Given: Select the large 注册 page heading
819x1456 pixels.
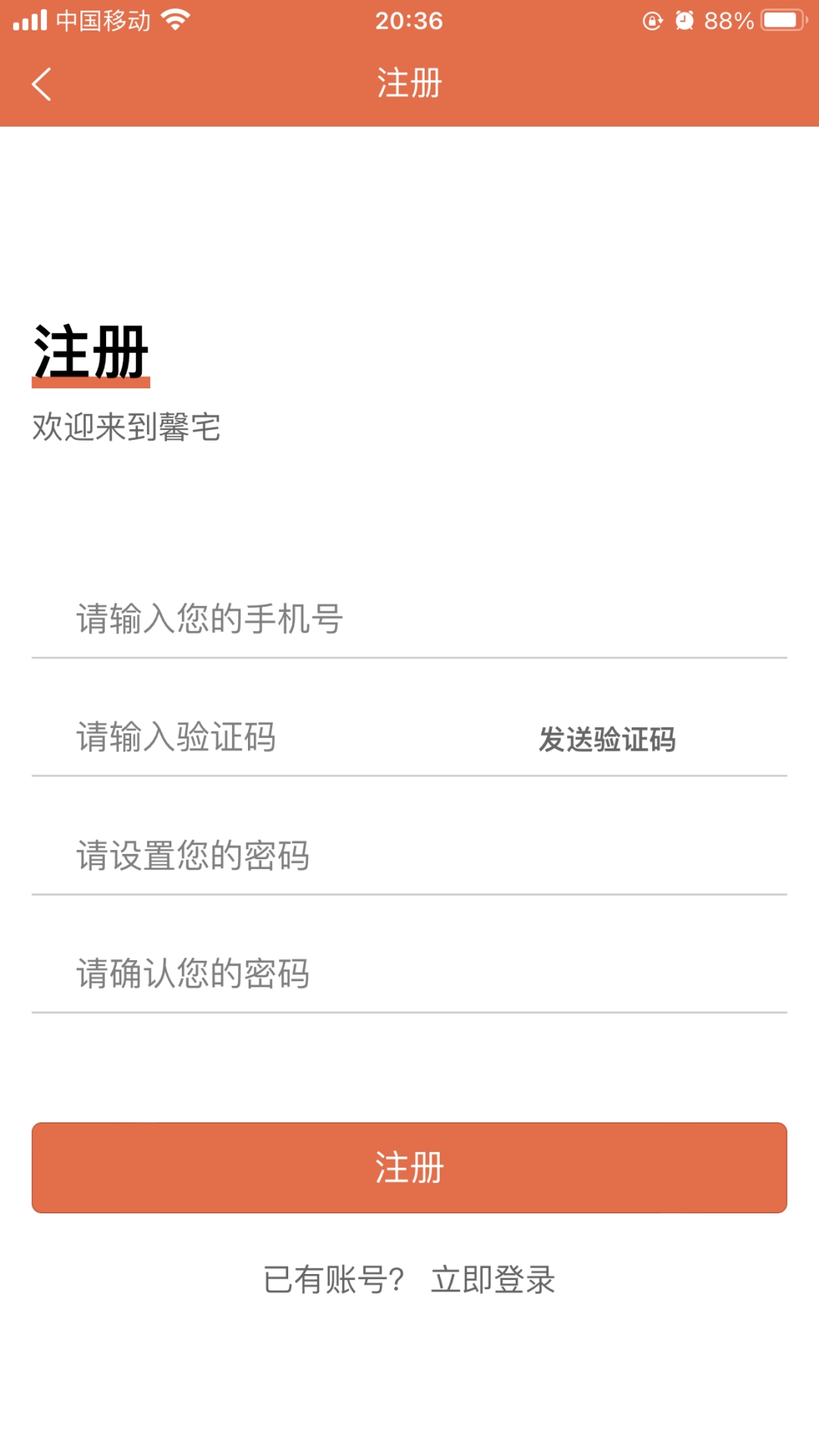Looking at the screenshot, I should 93,350.
